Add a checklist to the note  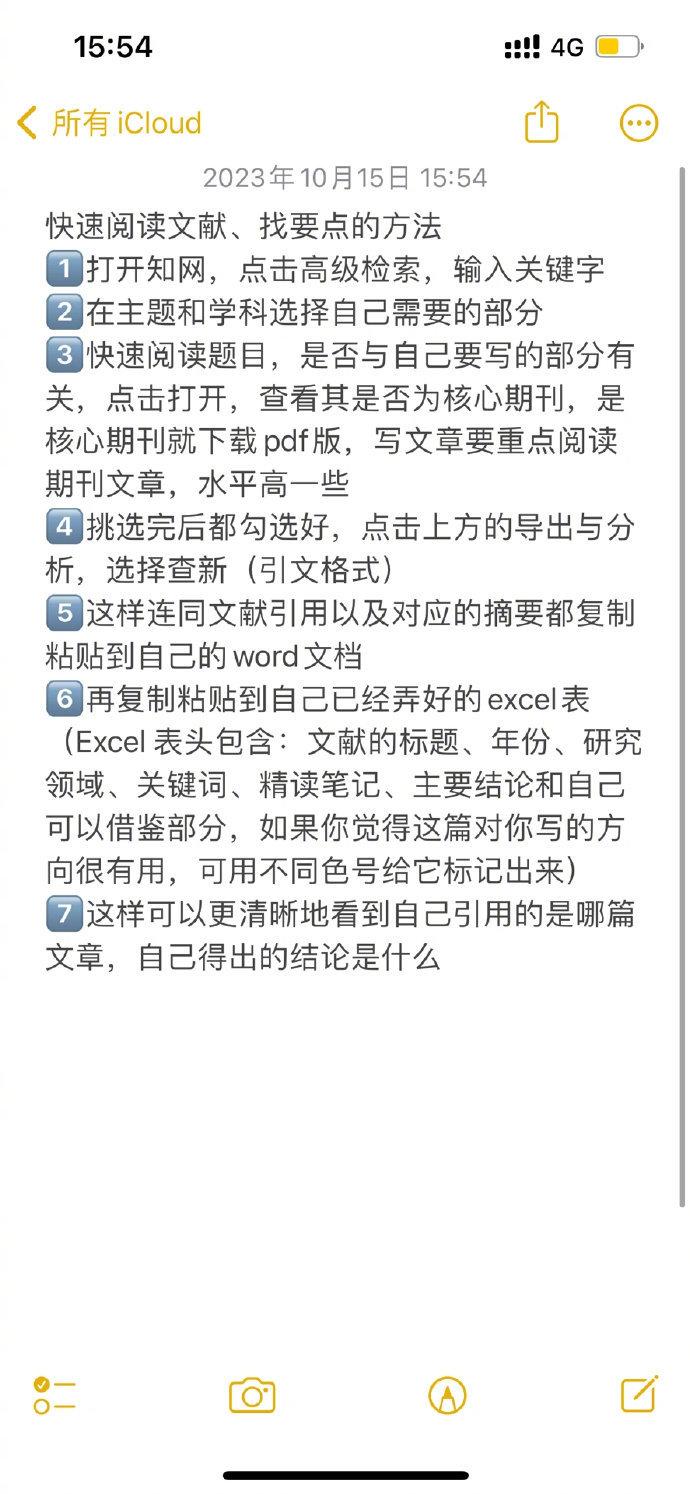click(55, 1395)
